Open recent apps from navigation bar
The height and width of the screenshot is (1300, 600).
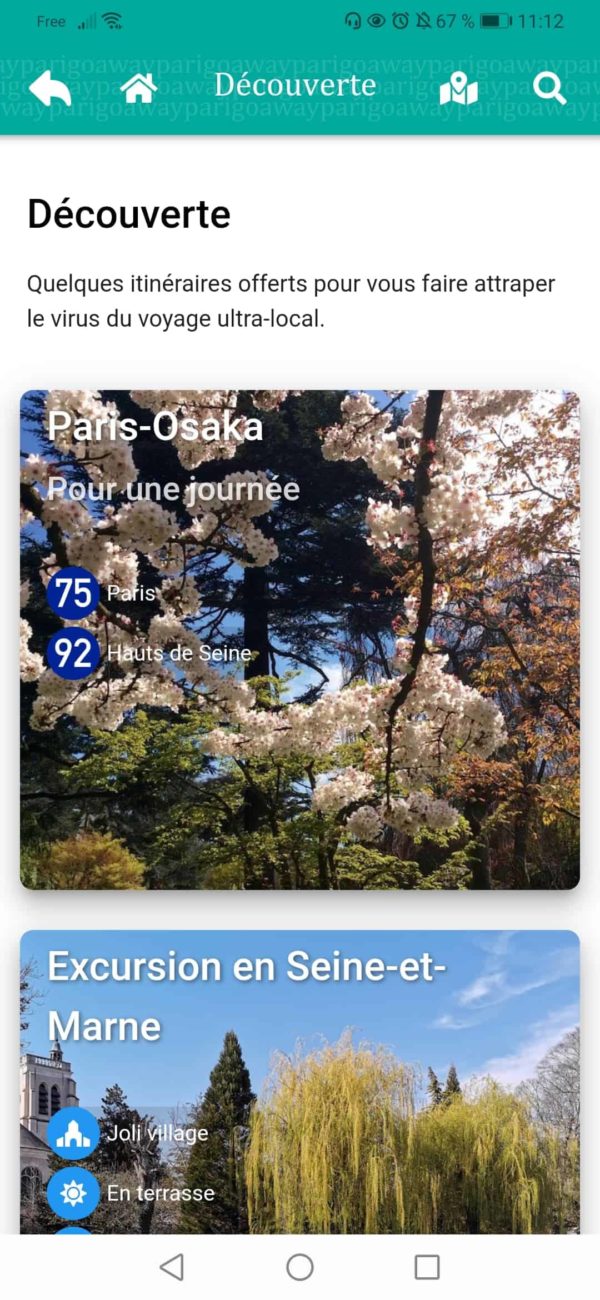[427, 1267]
